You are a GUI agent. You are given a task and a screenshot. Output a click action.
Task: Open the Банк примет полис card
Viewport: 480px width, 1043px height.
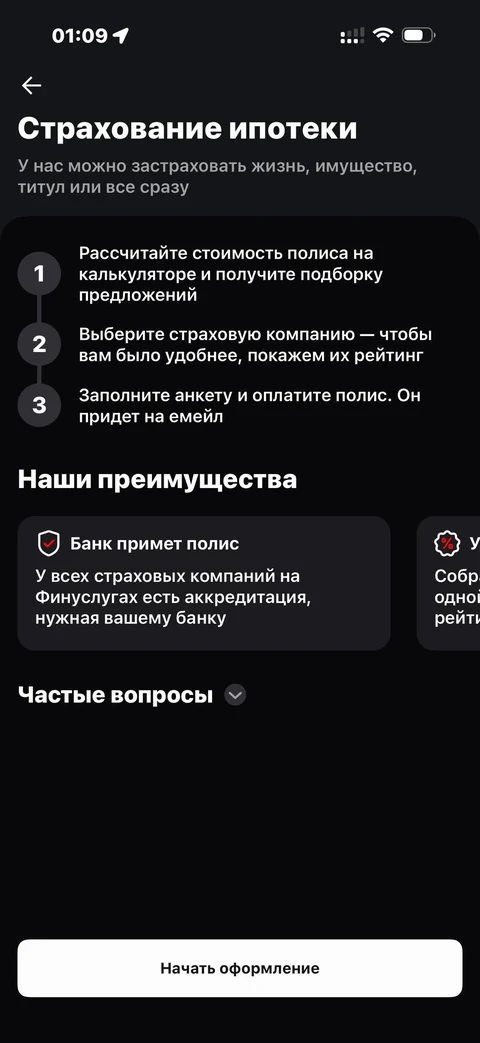pos(203,583)
